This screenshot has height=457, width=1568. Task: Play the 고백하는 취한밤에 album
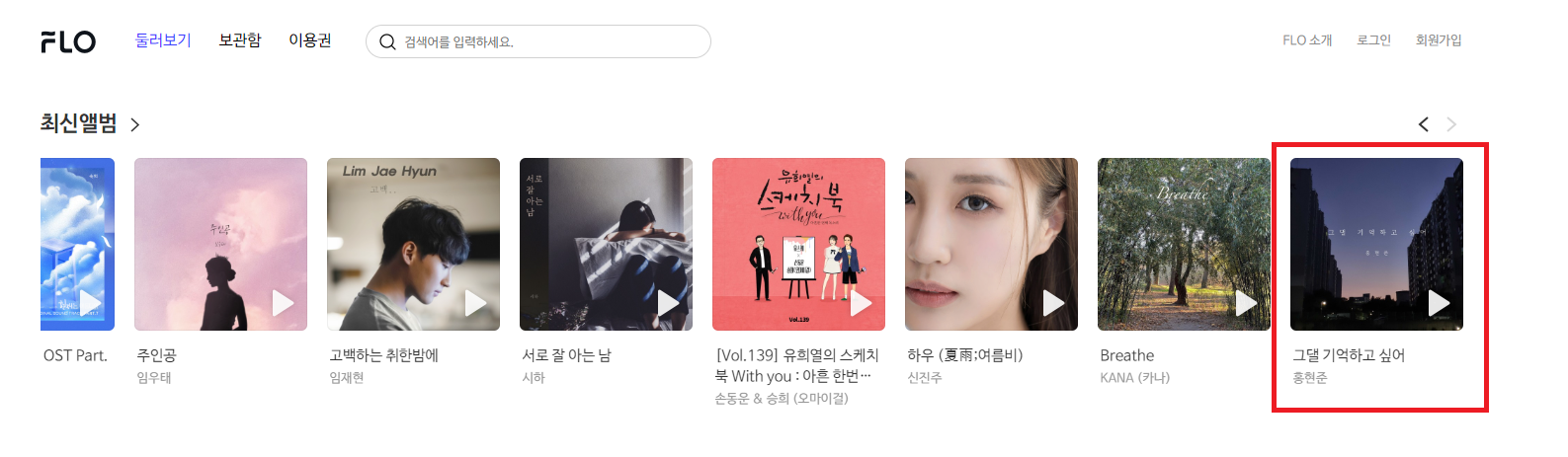[x=475, y=303]
